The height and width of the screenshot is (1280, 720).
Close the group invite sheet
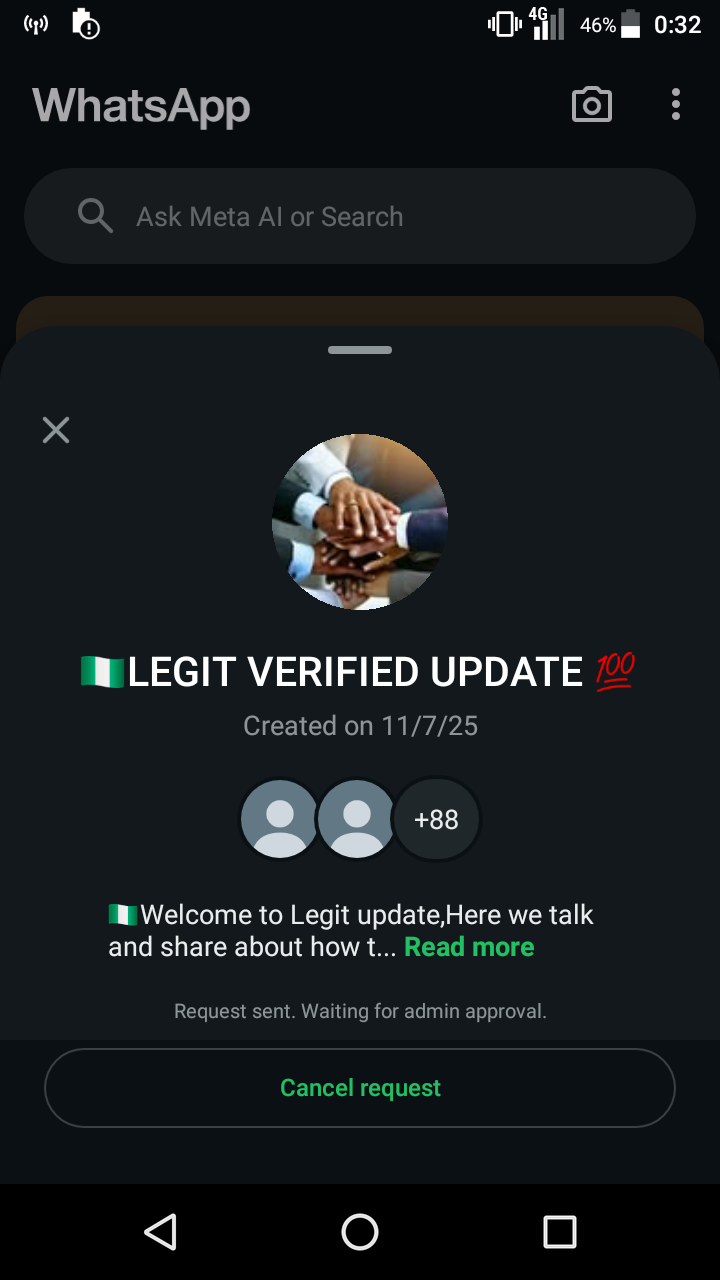(56, 430)
